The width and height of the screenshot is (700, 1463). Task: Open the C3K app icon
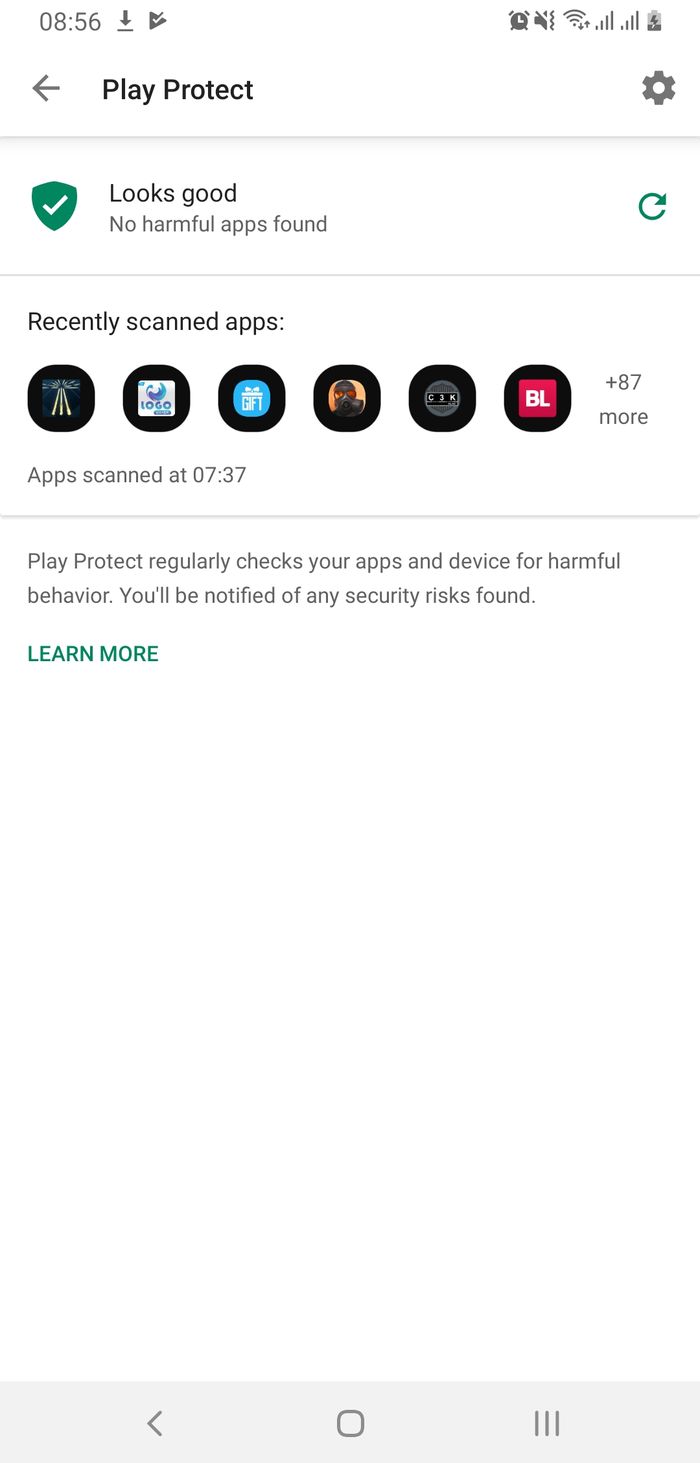pyautogui.click(x=442, y=399)
